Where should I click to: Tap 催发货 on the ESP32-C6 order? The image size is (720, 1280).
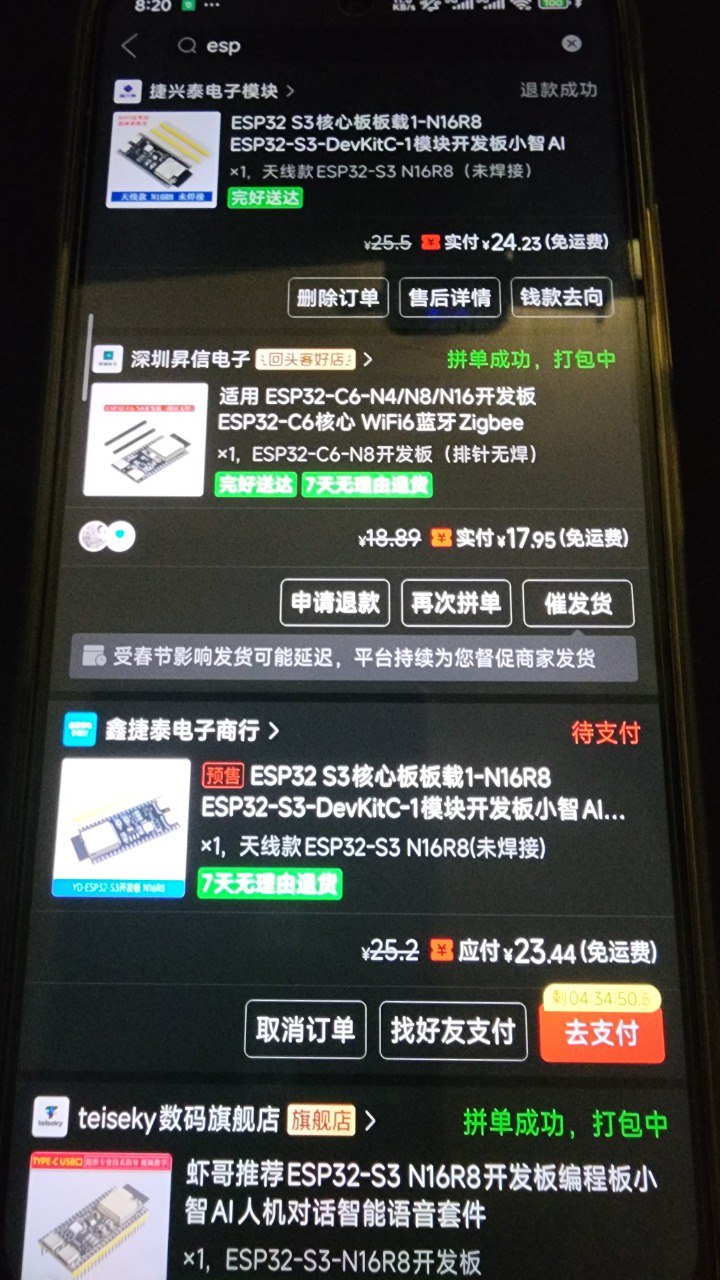tap(578, 604)
